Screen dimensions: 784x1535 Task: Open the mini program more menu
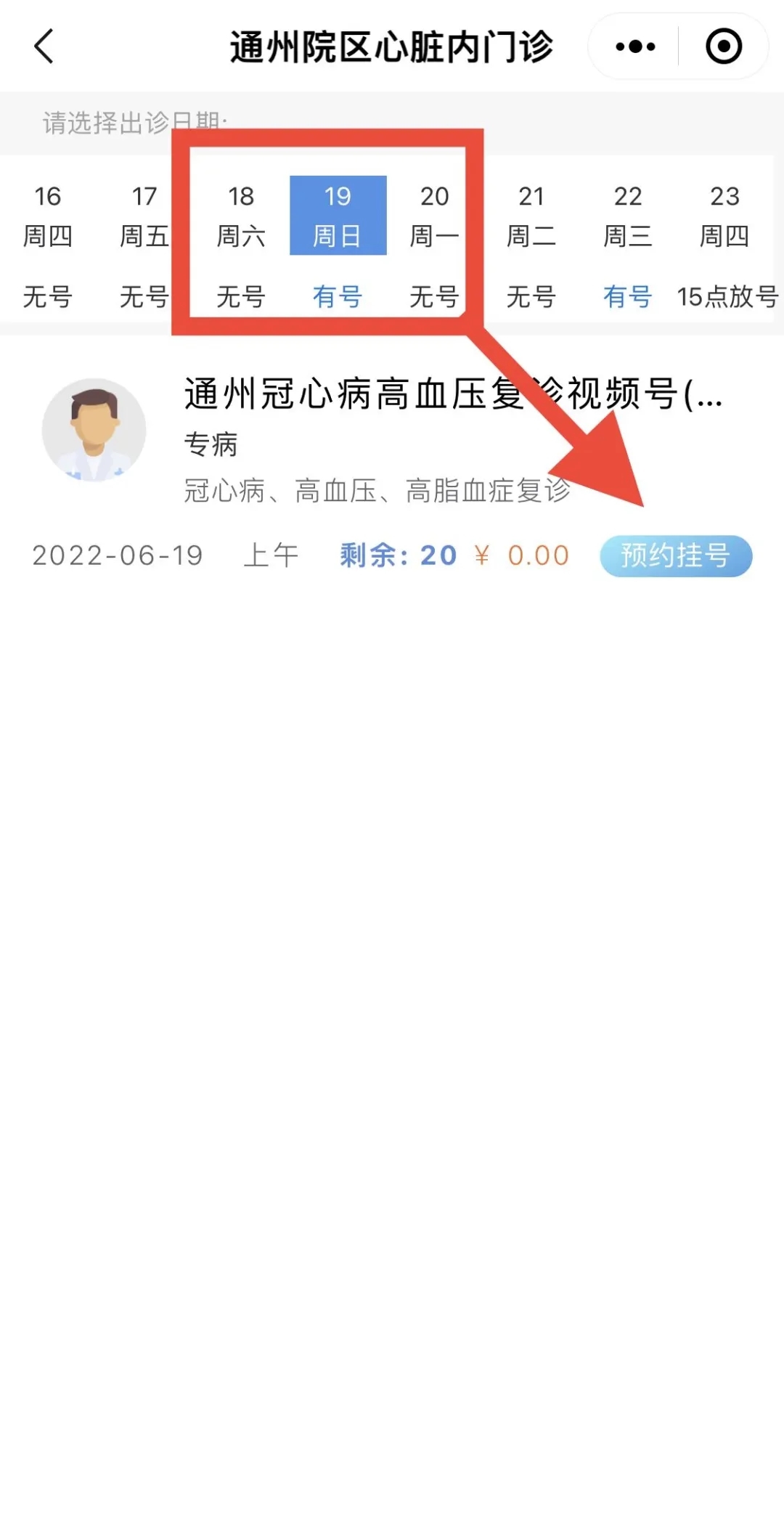pyautogui.click(x=635, y=47)
